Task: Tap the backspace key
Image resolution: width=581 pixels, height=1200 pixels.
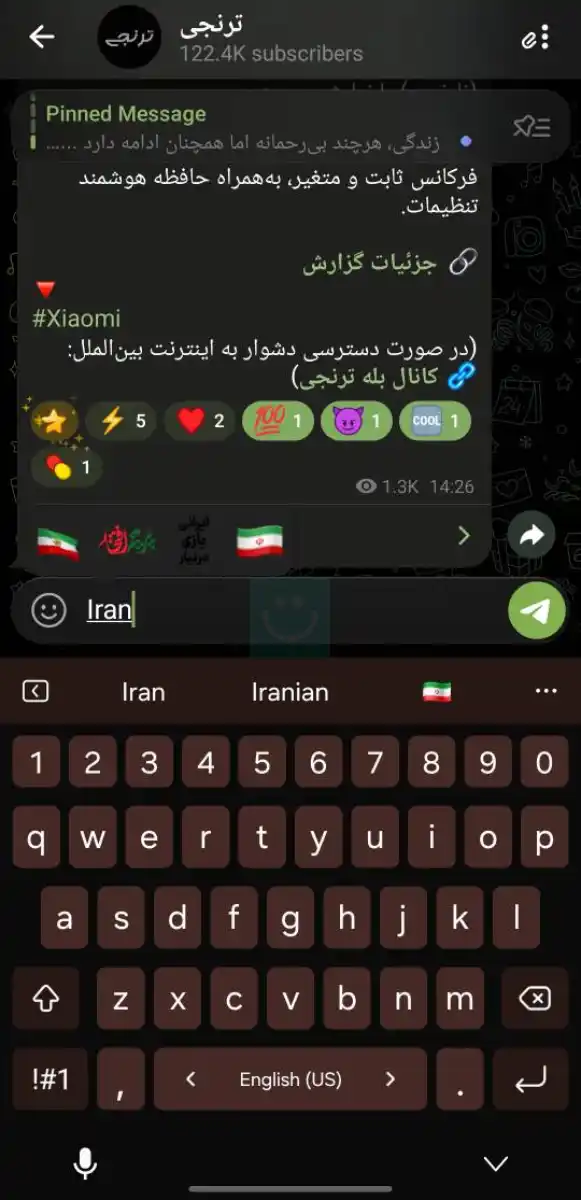Action: [536, 999]
